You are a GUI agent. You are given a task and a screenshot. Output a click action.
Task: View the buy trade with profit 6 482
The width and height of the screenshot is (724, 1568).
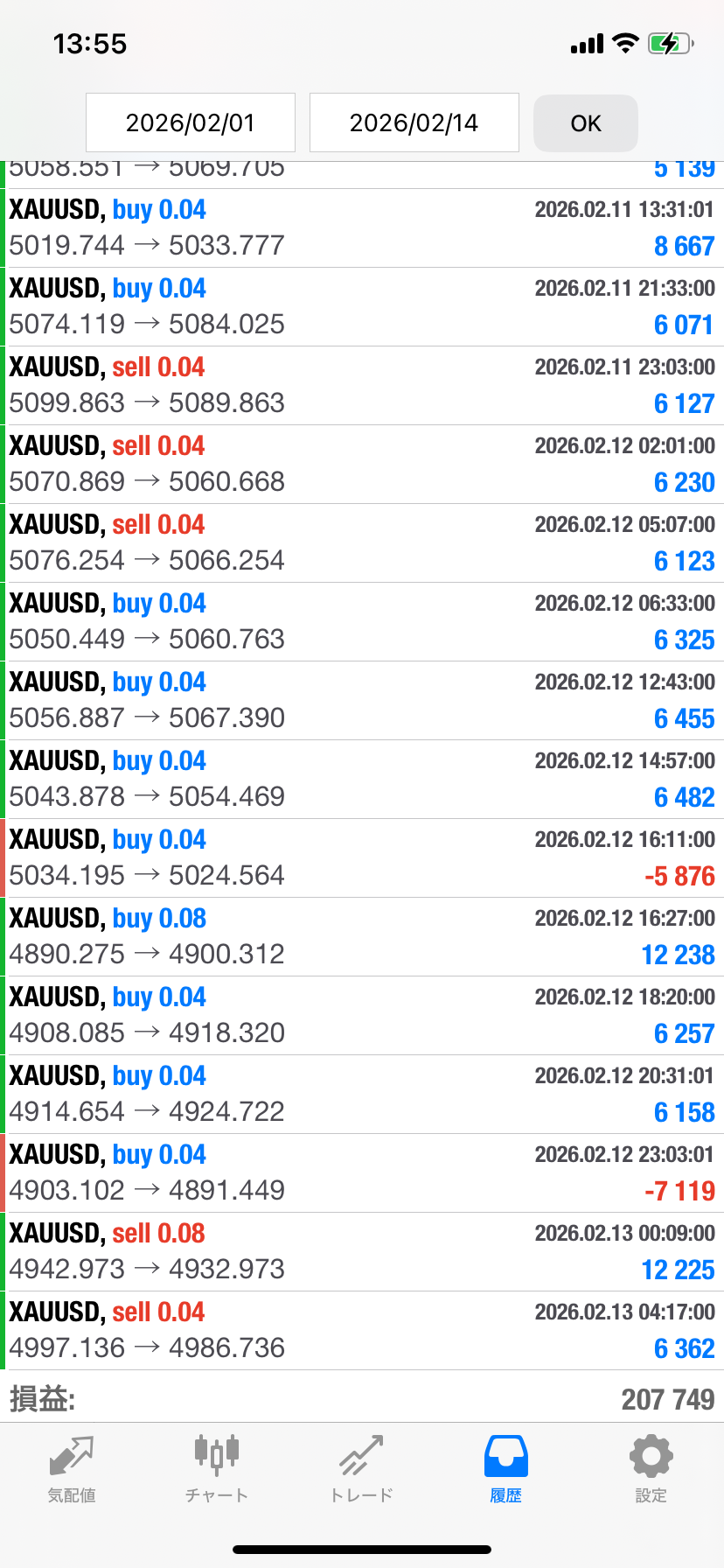362,779
